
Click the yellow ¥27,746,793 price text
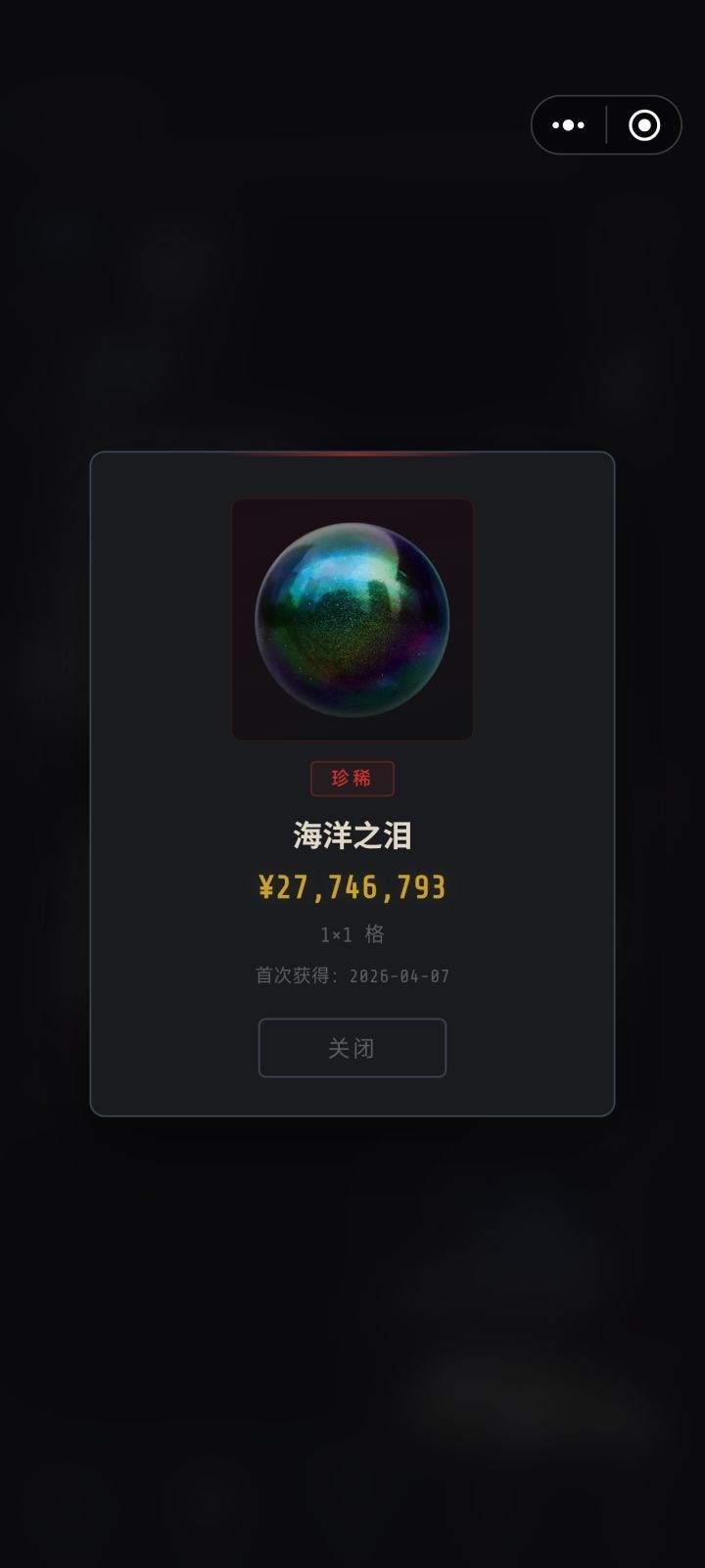(352, 885)
